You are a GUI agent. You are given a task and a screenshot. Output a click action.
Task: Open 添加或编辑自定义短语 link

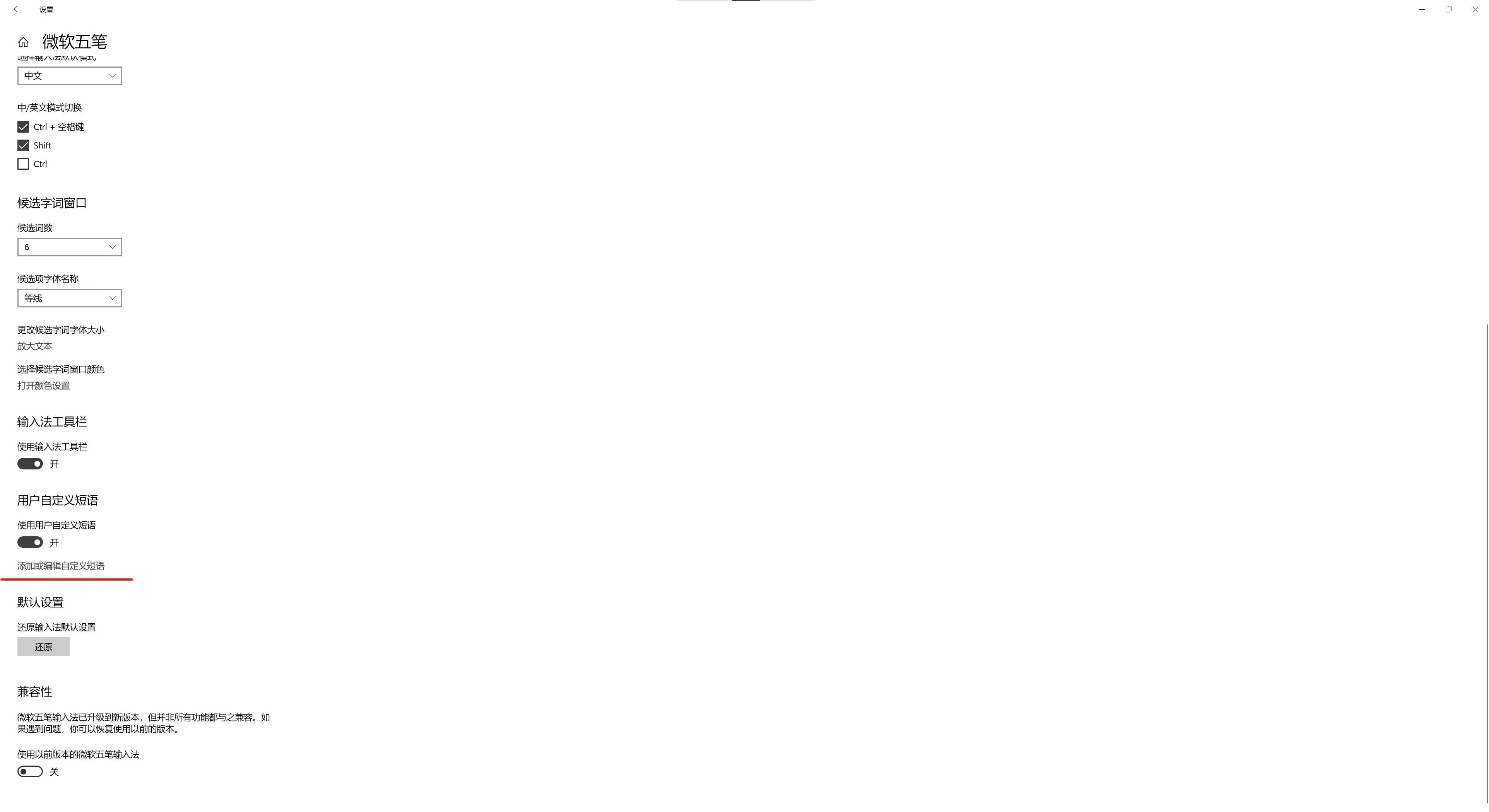[61, 566]
